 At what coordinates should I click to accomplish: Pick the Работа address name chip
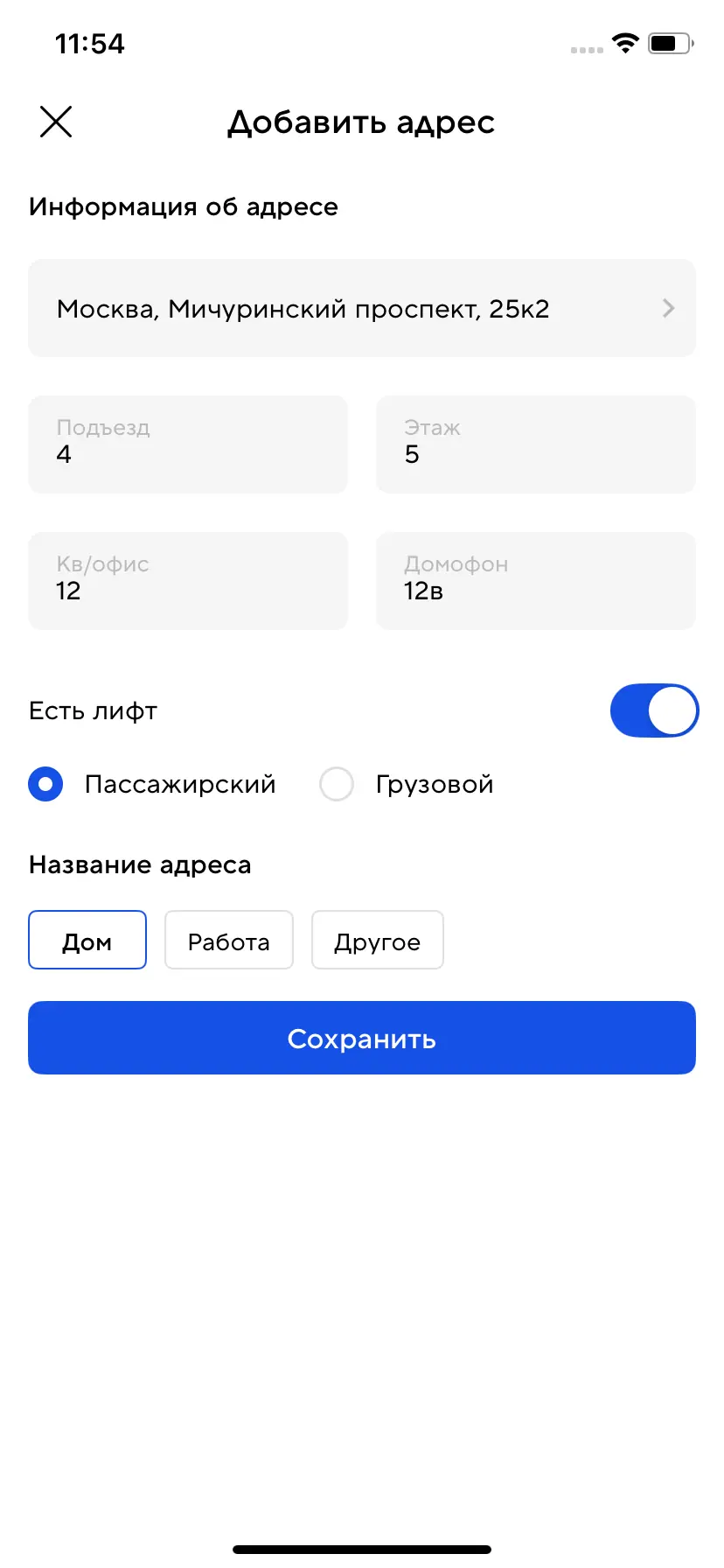click(229, 940)
